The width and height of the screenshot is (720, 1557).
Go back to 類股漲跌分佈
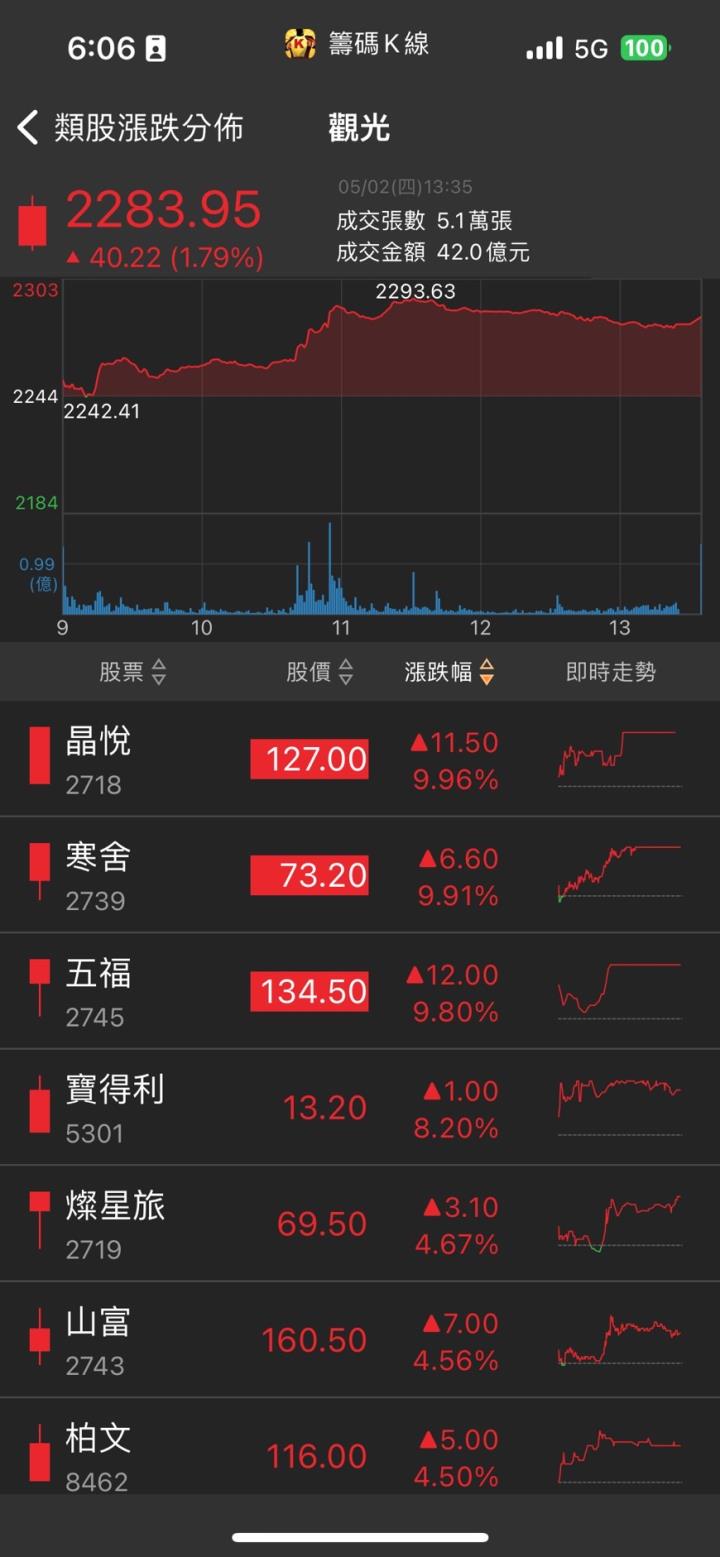[130, 128]
